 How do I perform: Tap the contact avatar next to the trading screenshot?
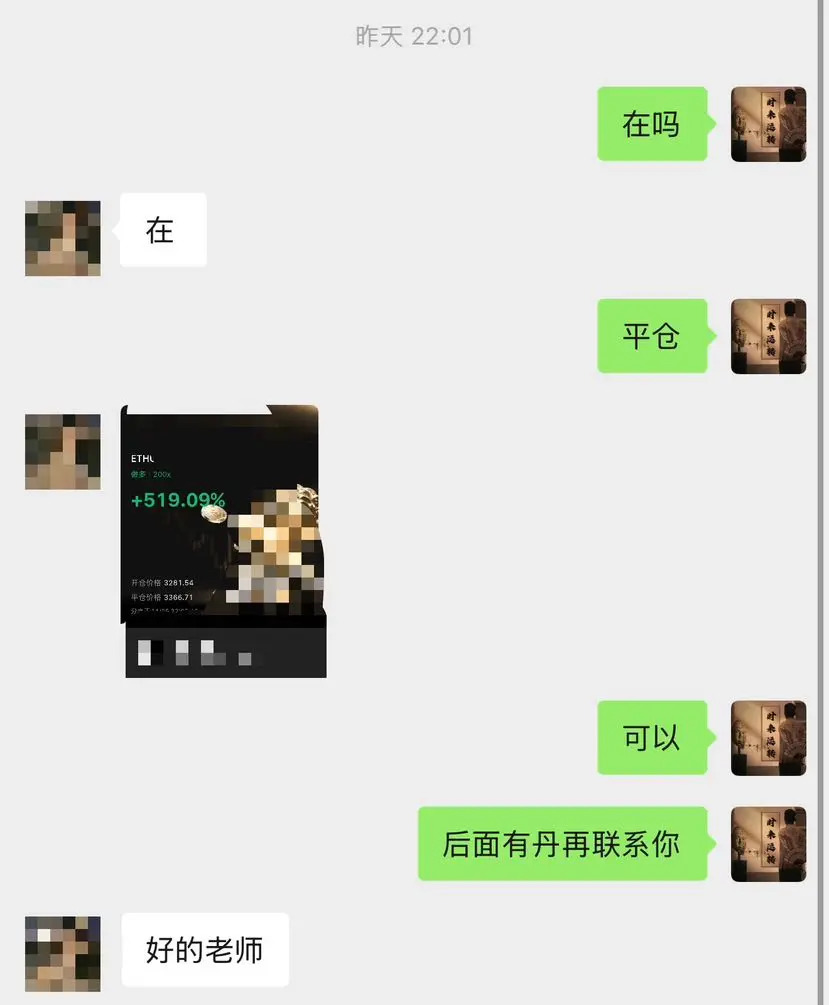[x=62, y=451]
